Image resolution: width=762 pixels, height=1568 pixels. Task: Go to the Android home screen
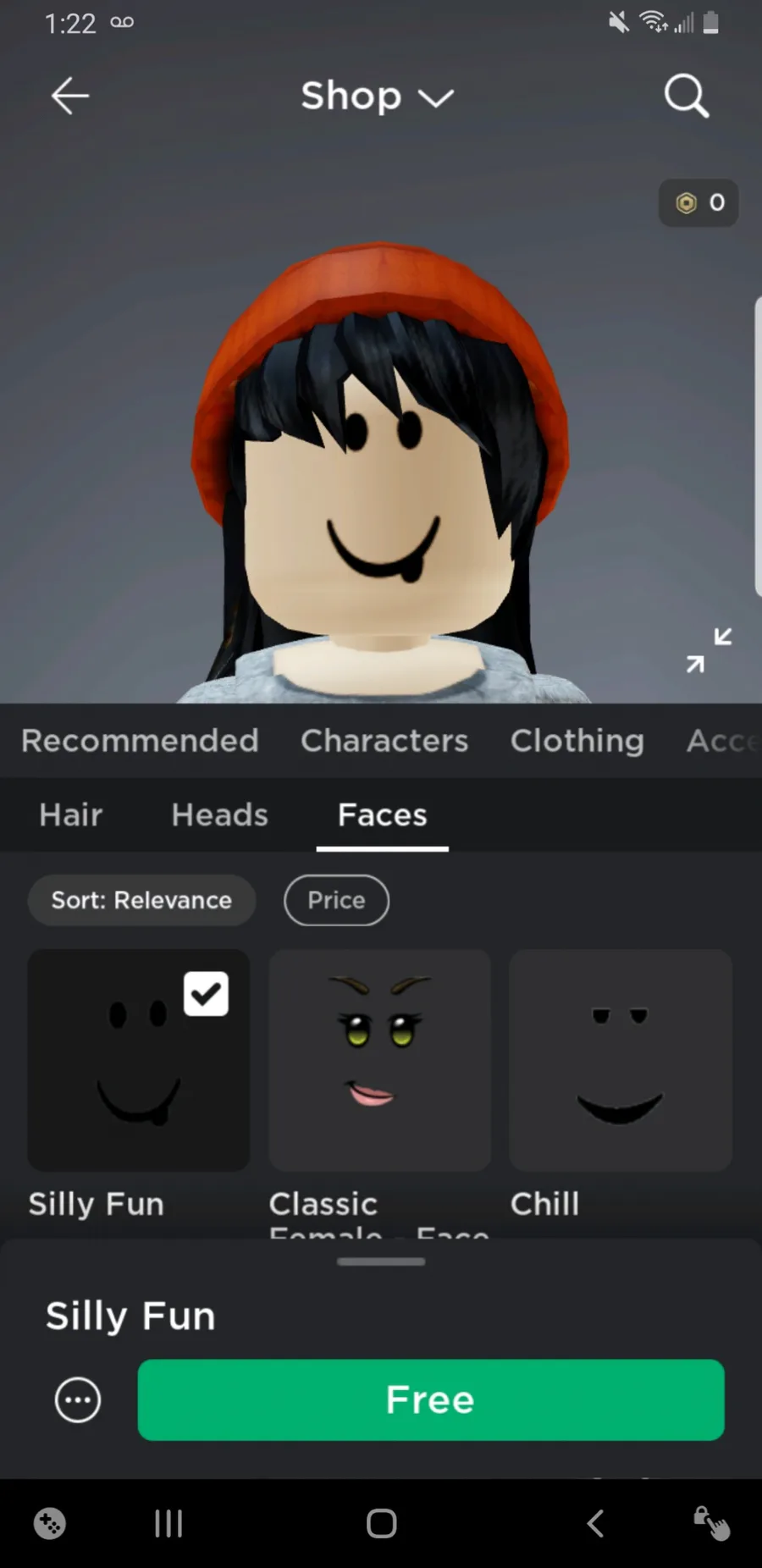(381, 1523)
